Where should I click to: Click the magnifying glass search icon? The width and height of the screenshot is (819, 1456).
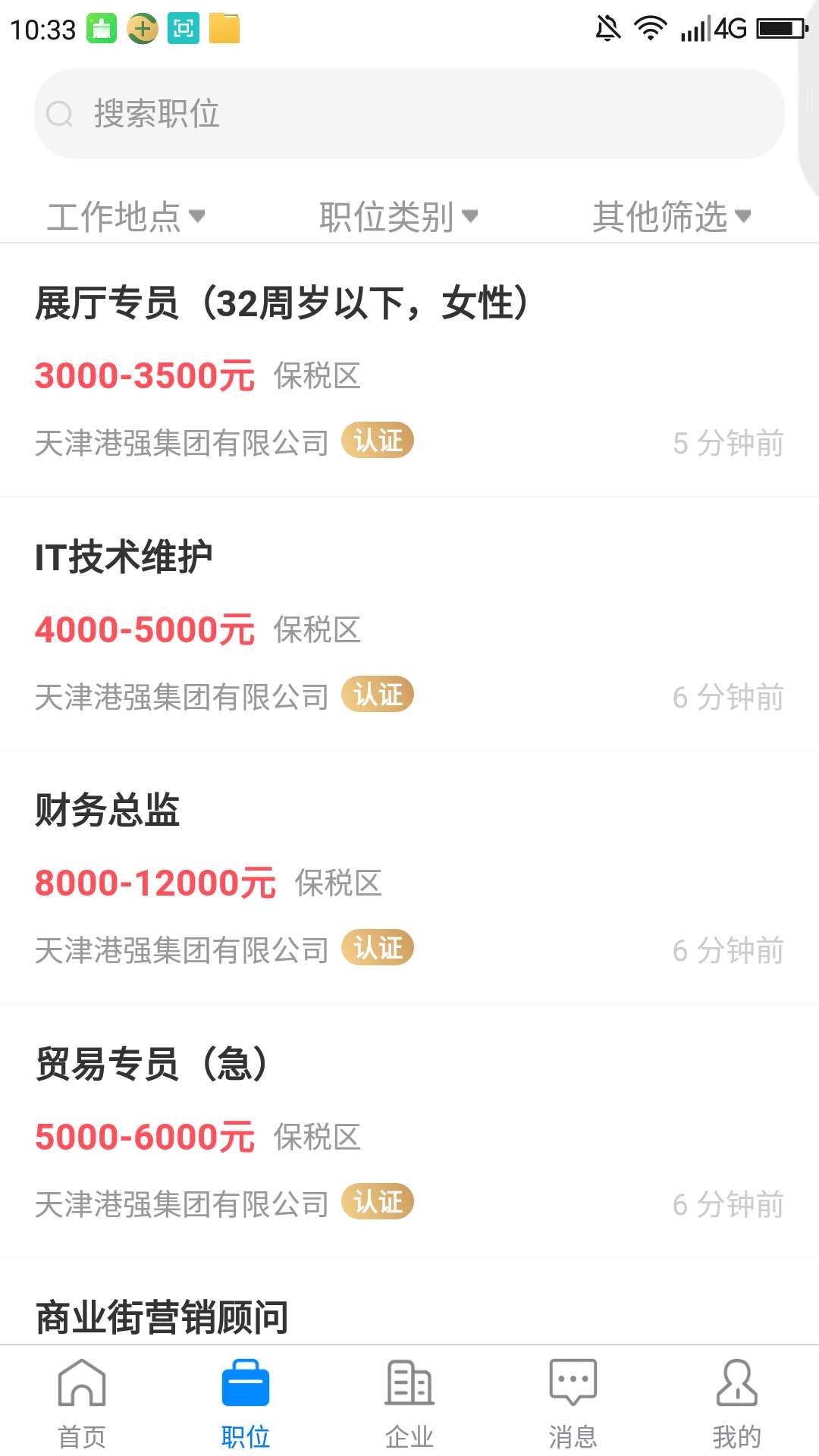60,115
